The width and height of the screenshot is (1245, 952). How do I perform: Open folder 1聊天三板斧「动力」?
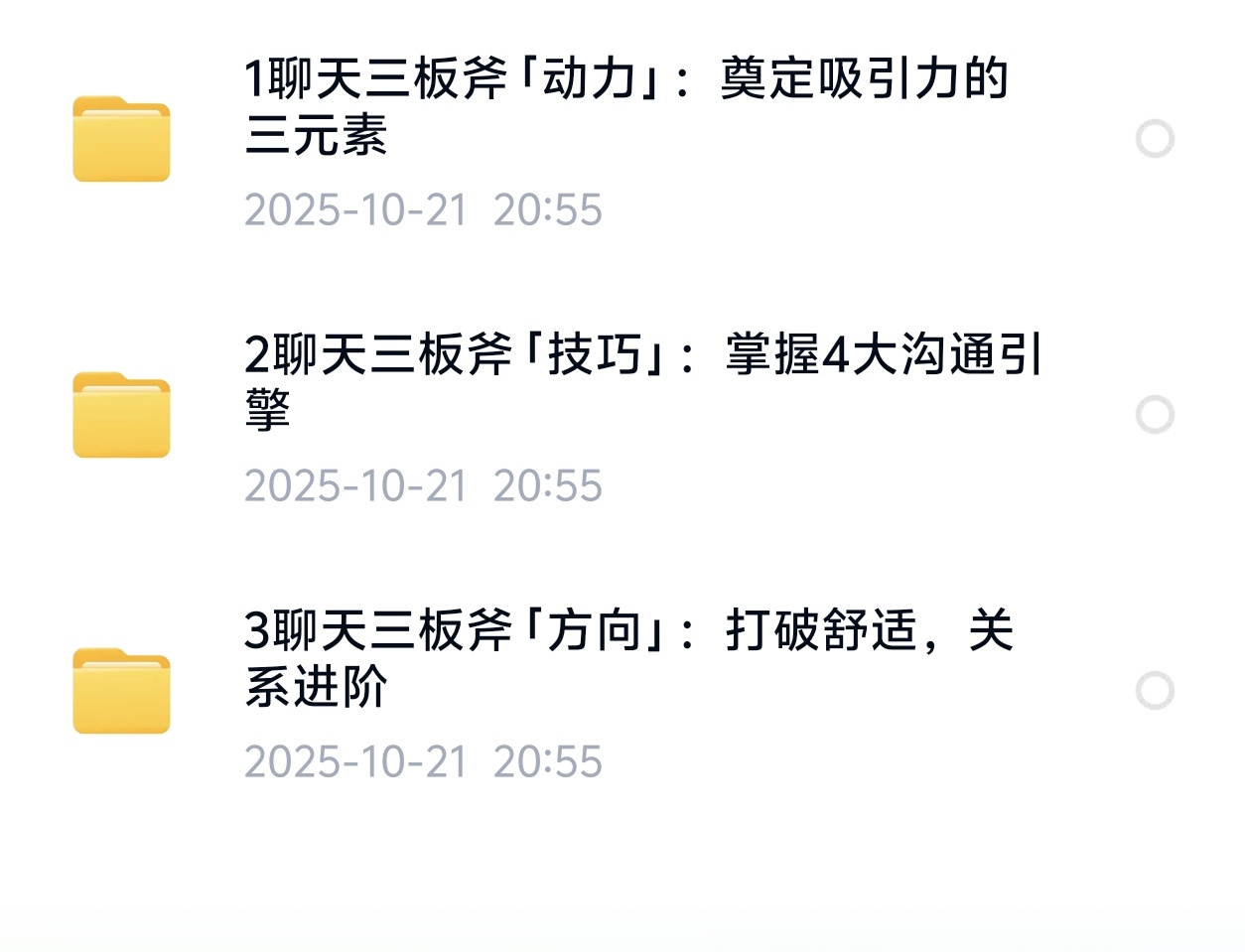pos(625,105)
